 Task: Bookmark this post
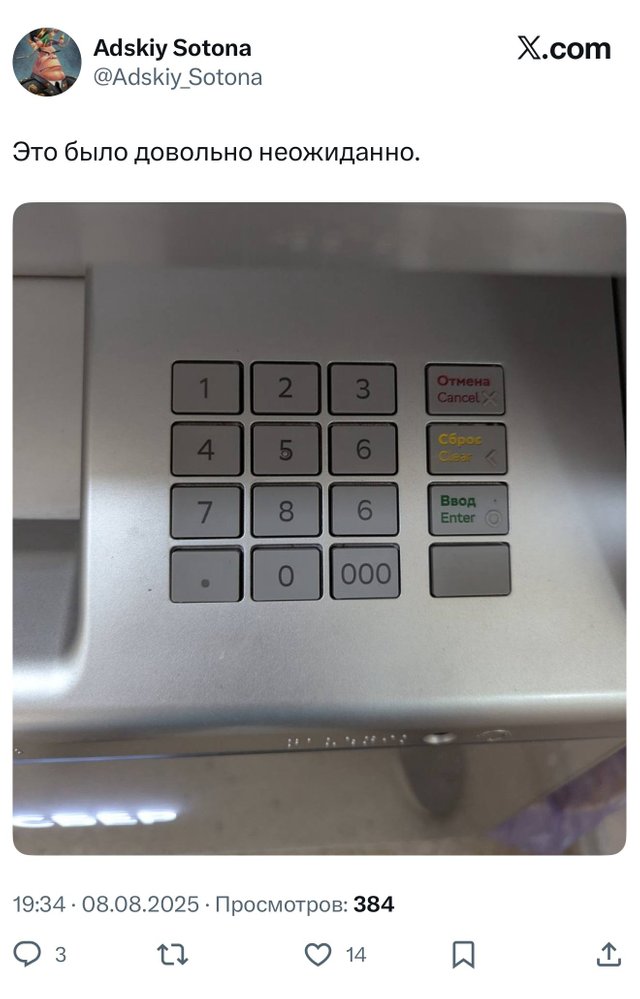tap(463, 955)
